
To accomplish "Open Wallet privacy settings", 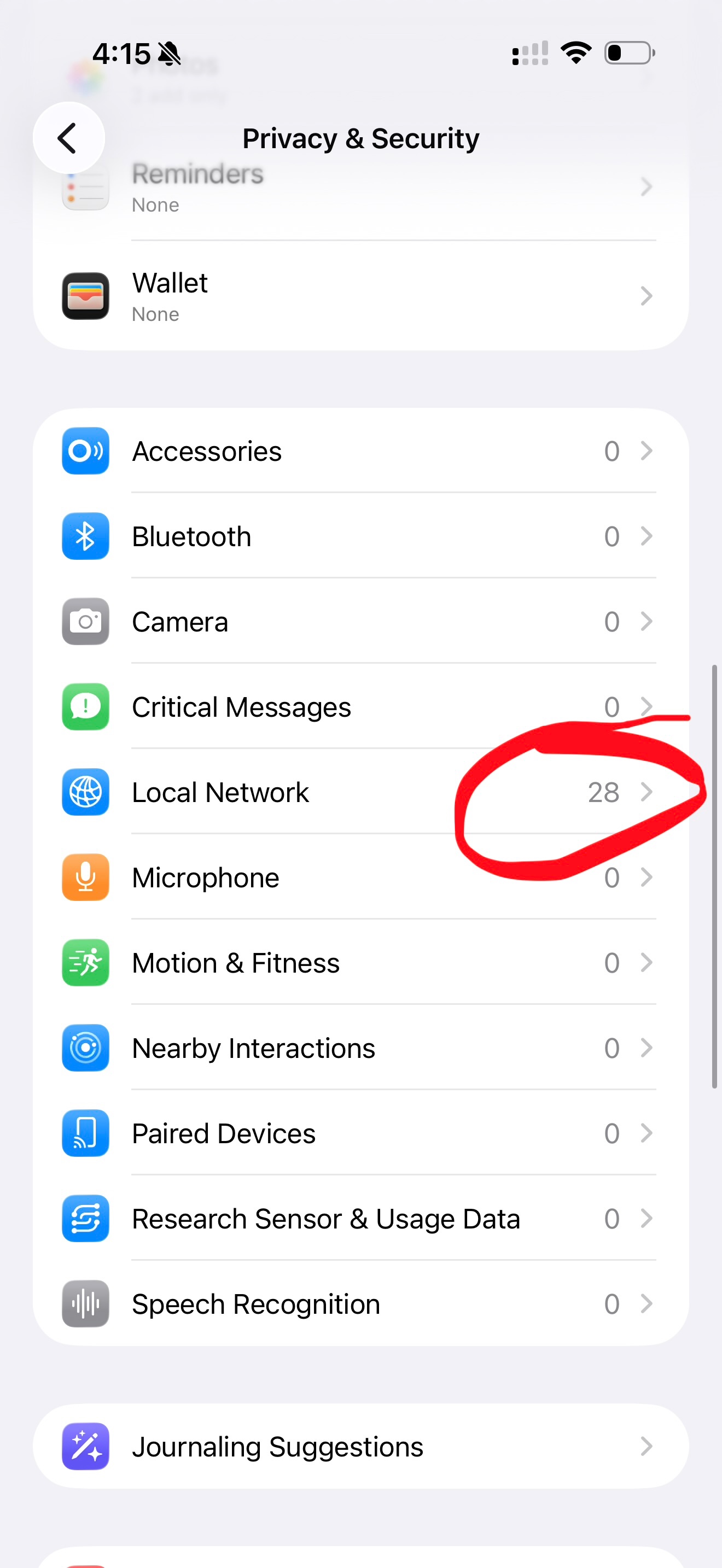I will pyautogui.click(x=361, y=296).
